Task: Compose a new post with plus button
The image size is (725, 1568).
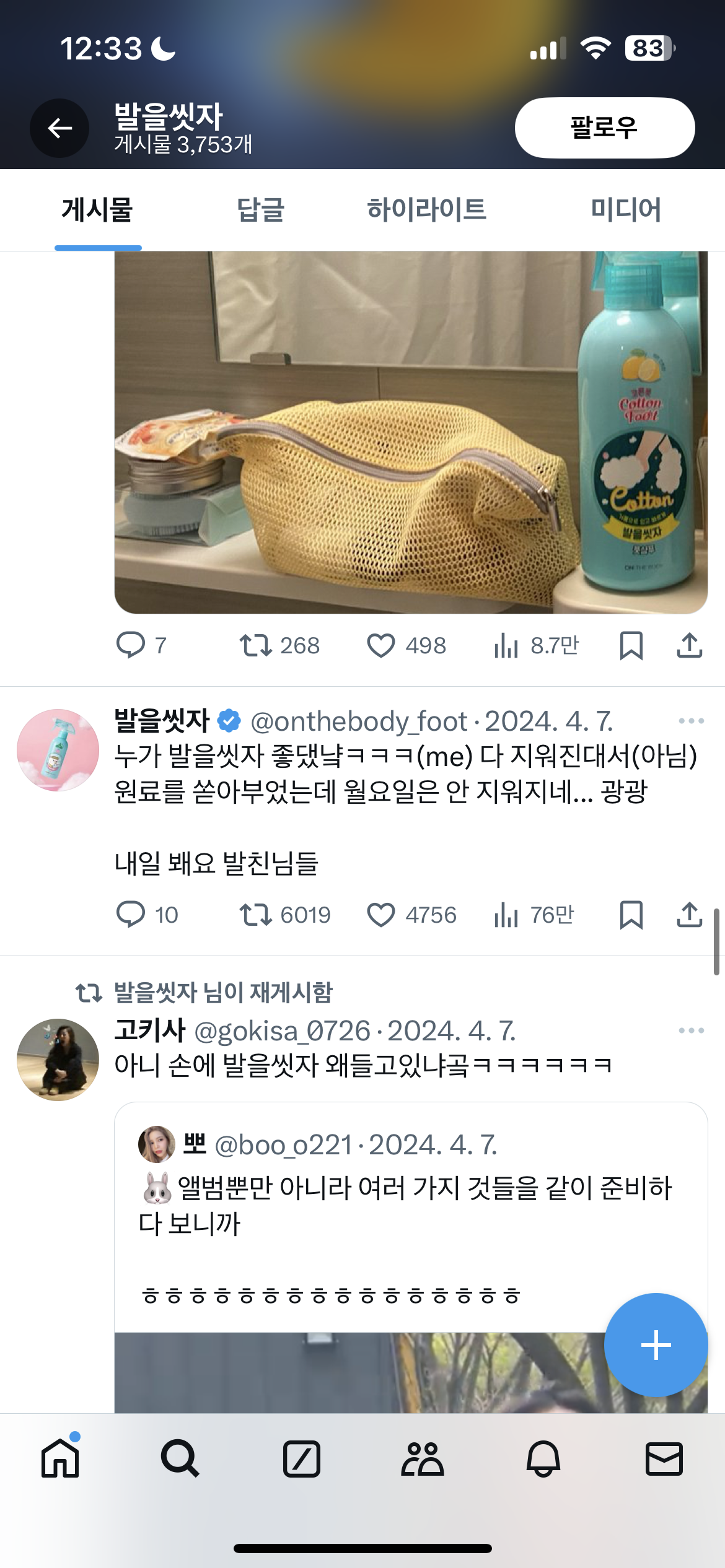Action: click(656, 1345)
